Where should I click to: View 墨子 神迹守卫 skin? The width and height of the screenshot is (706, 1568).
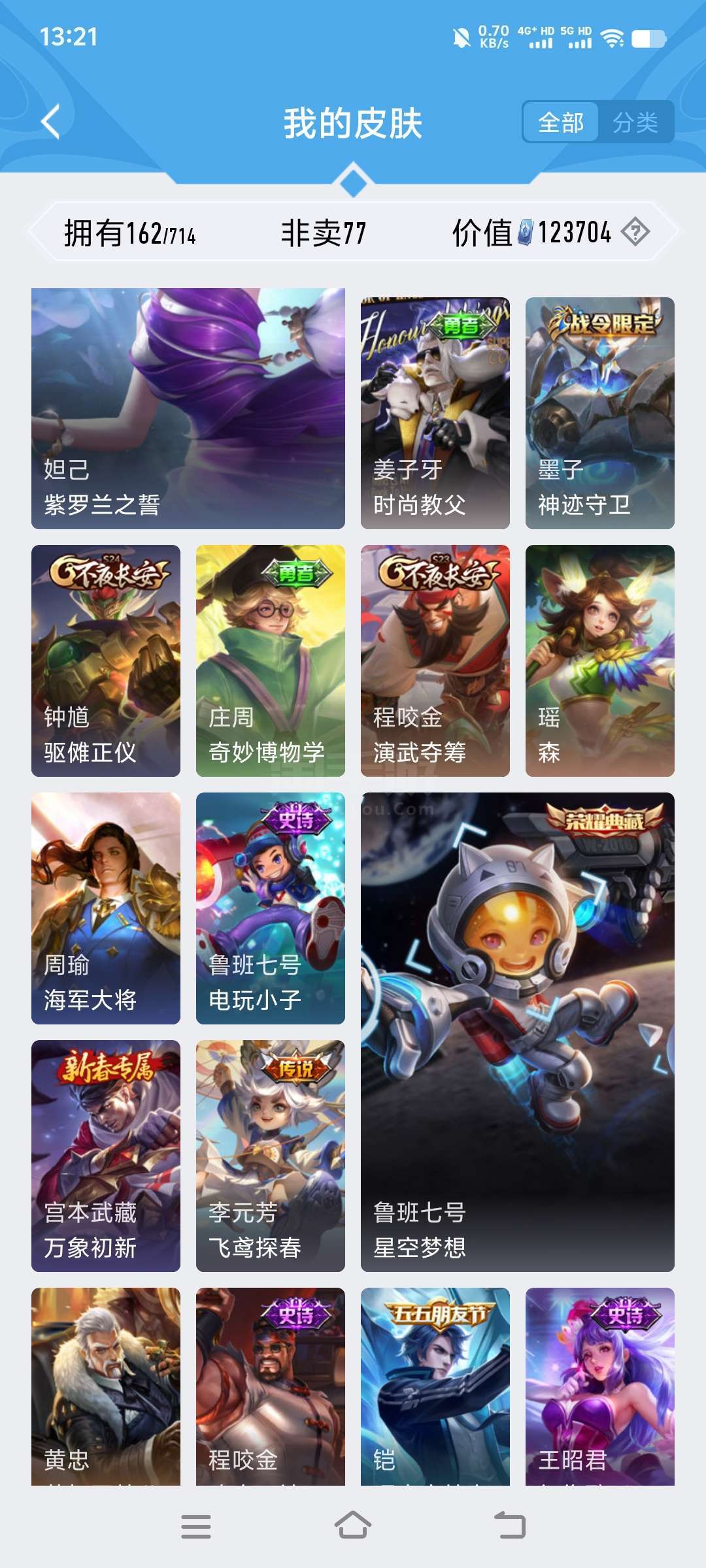click(x=600, y=413)
